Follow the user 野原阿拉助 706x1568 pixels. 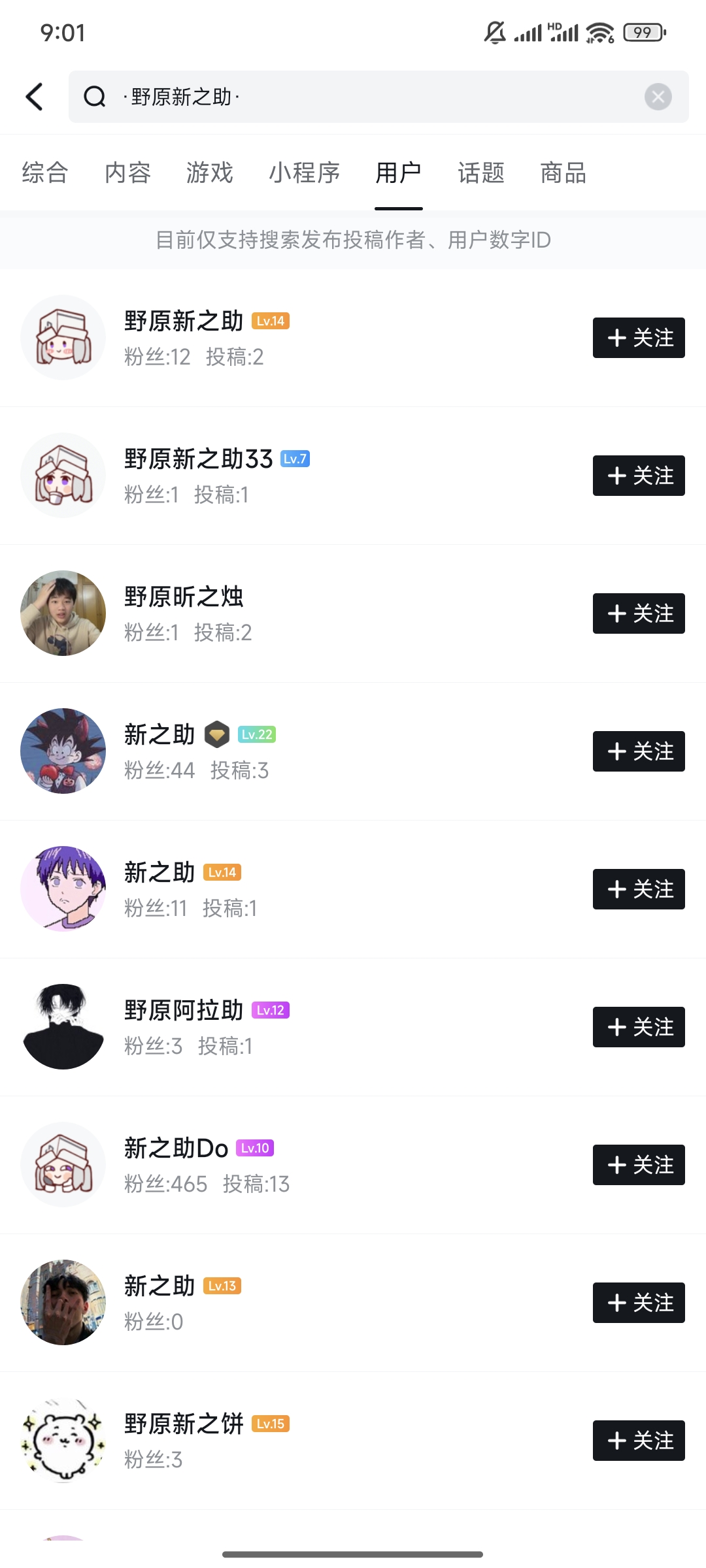(639, 1027)
